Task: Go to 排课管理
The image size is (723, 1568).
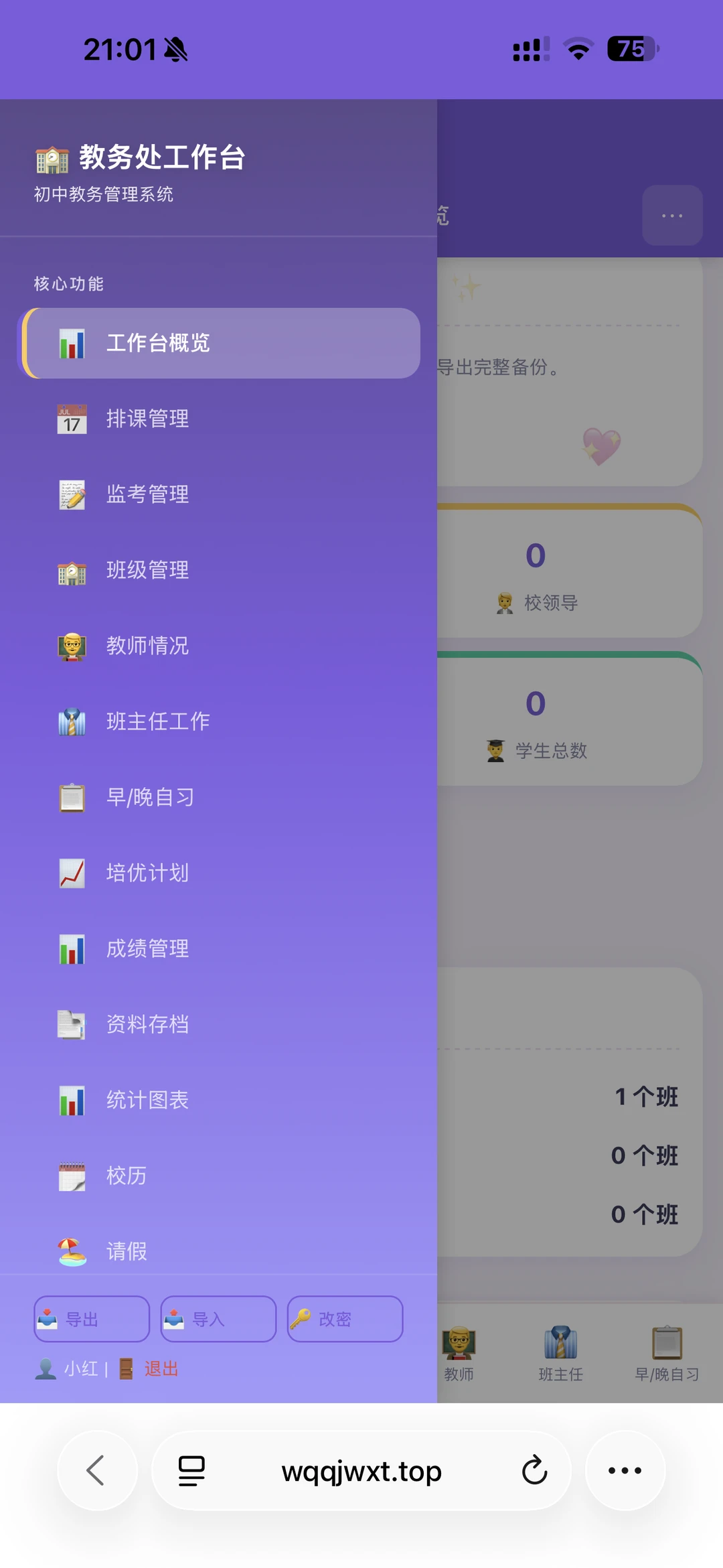Action: pyautogui.click(x=220, y=419)
